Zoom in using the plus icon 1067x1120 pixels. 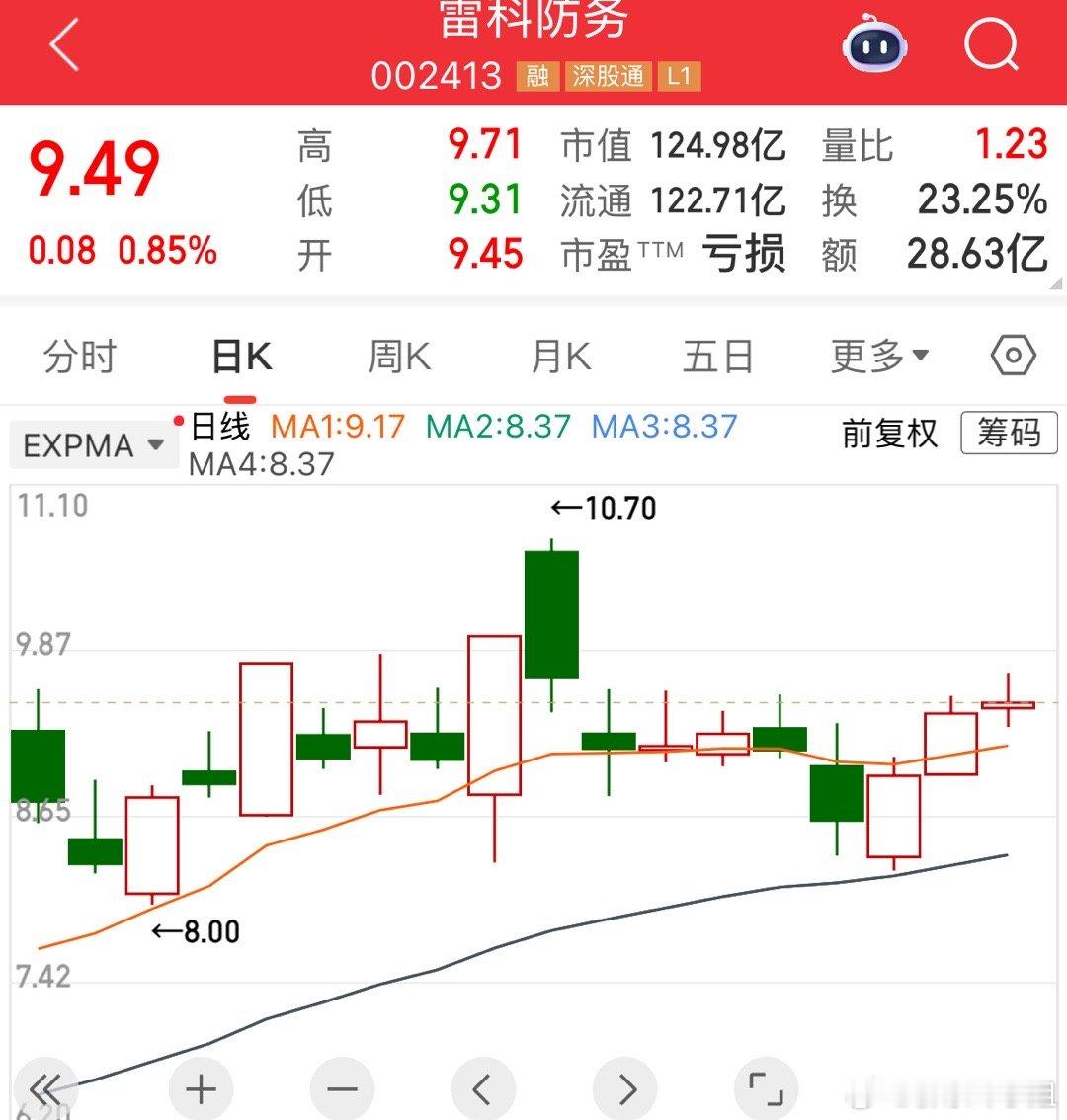click(200, 1089)
